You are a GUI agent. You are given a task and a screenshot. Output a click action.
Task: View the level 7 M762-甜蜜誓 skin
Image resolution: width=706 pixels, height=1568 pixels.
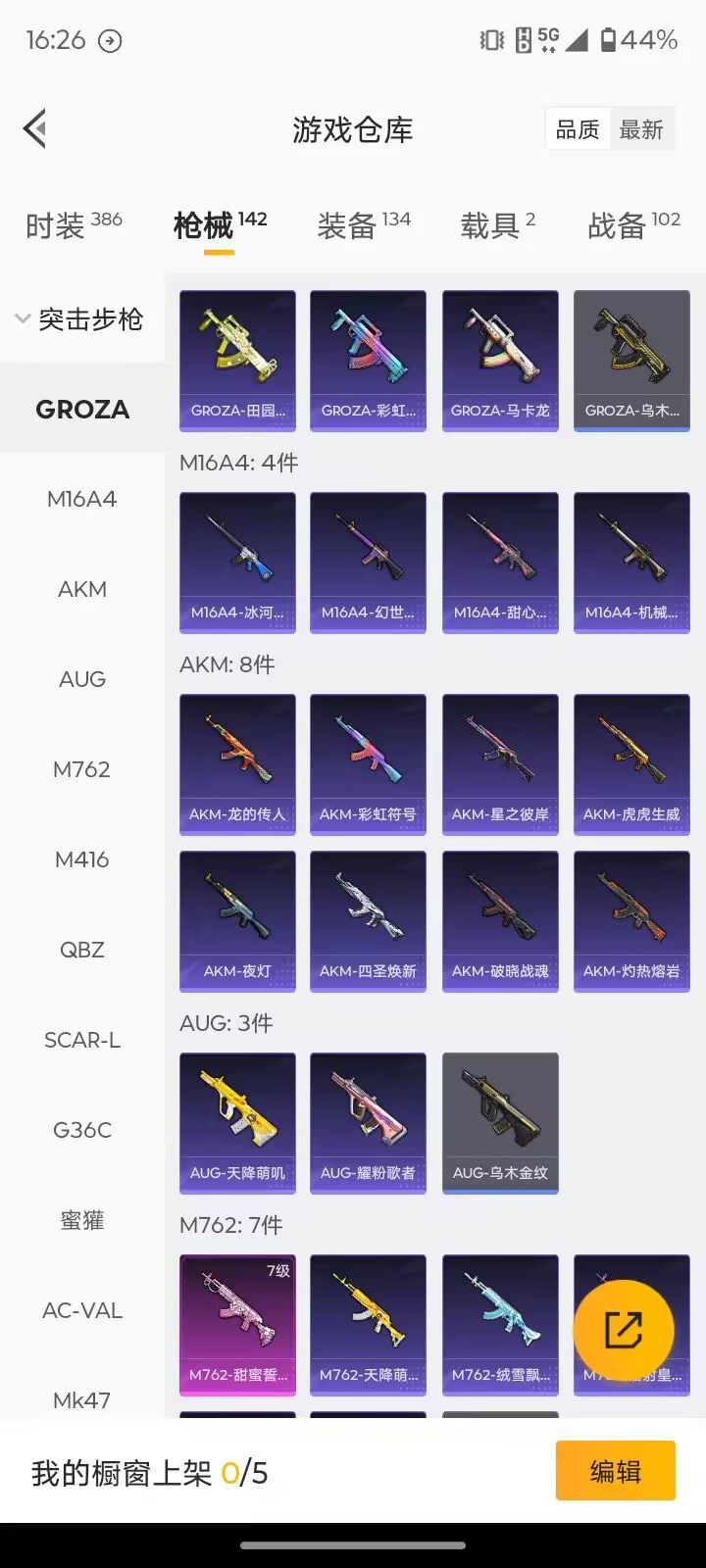[x=237, y=1324]
